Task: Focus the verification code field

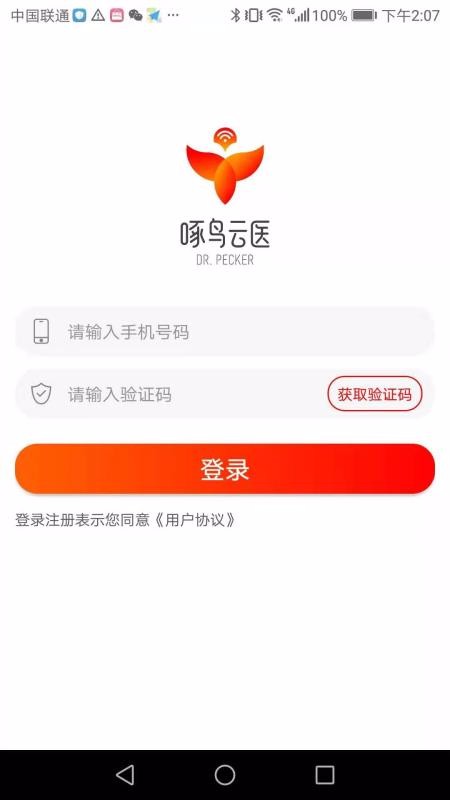Action: pyautogui.click(x=171, y=394)
